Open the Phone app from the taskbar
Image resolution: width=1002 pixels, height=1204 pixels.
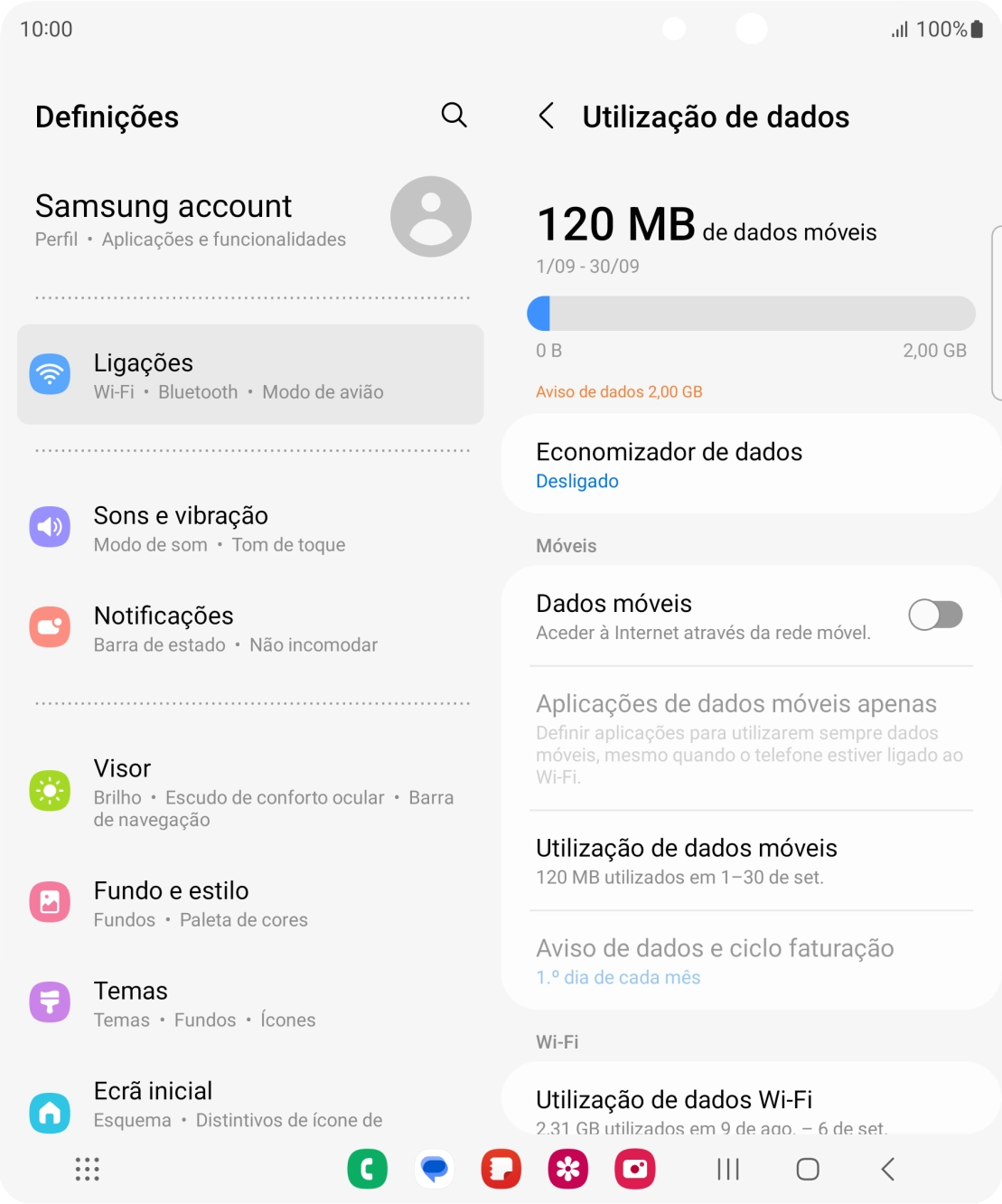click(x=367, y=1168)
